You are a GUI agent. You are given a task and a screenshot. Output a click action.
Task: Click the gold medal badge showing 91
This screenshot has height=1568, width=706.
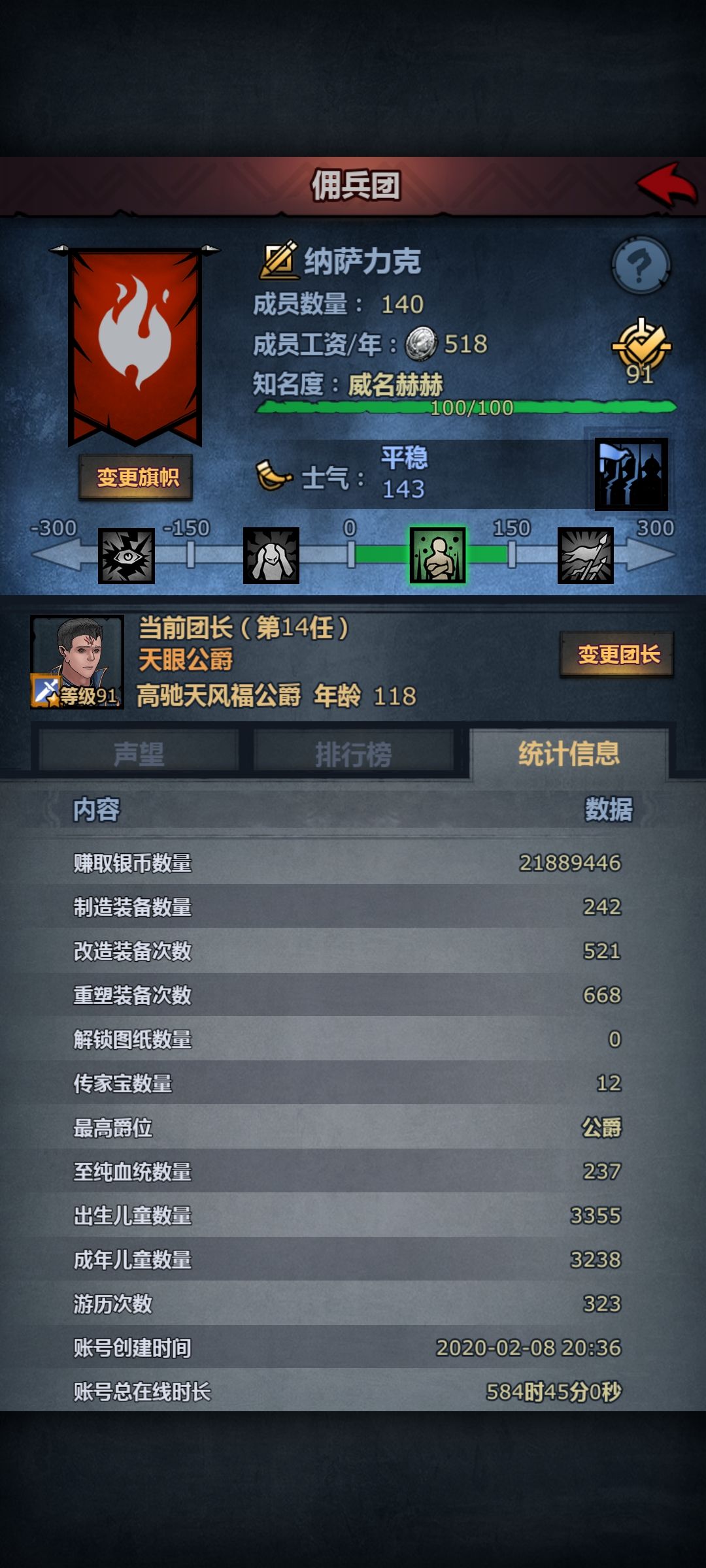(x=641, y=346)
